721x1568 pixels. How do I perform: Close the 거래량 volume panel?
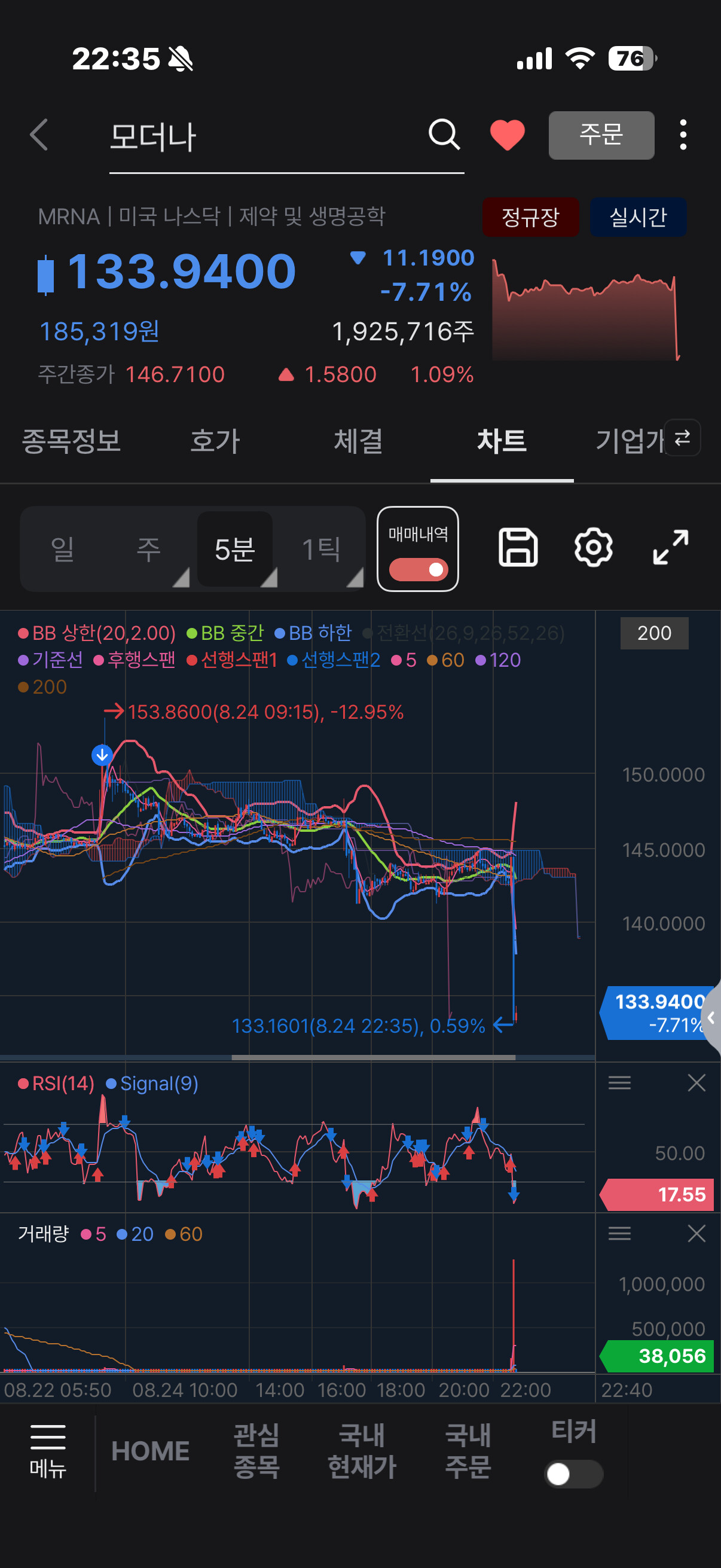[x=696, y=1234]
